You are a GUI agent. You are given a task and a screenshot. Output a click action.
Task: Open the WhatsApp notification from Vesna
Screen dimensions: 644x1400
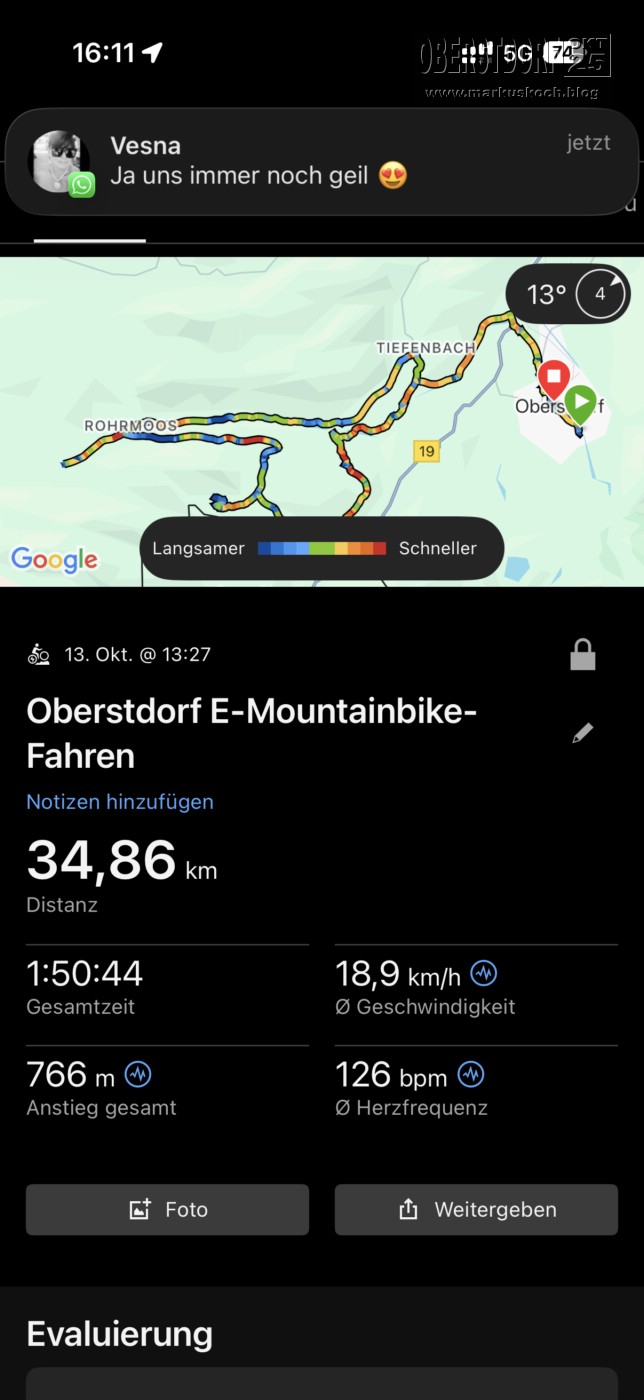point(320,162)
